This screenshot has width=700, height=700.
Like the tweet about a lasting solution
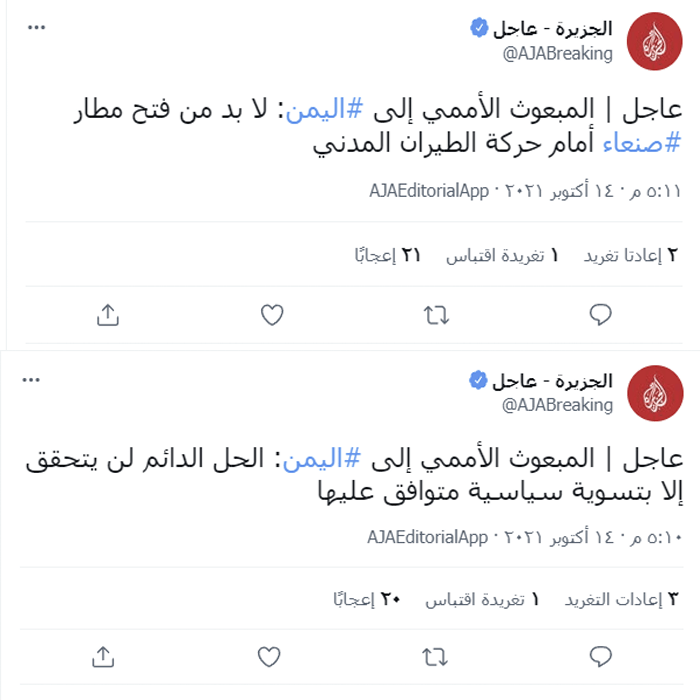click(x=269, y=657)
